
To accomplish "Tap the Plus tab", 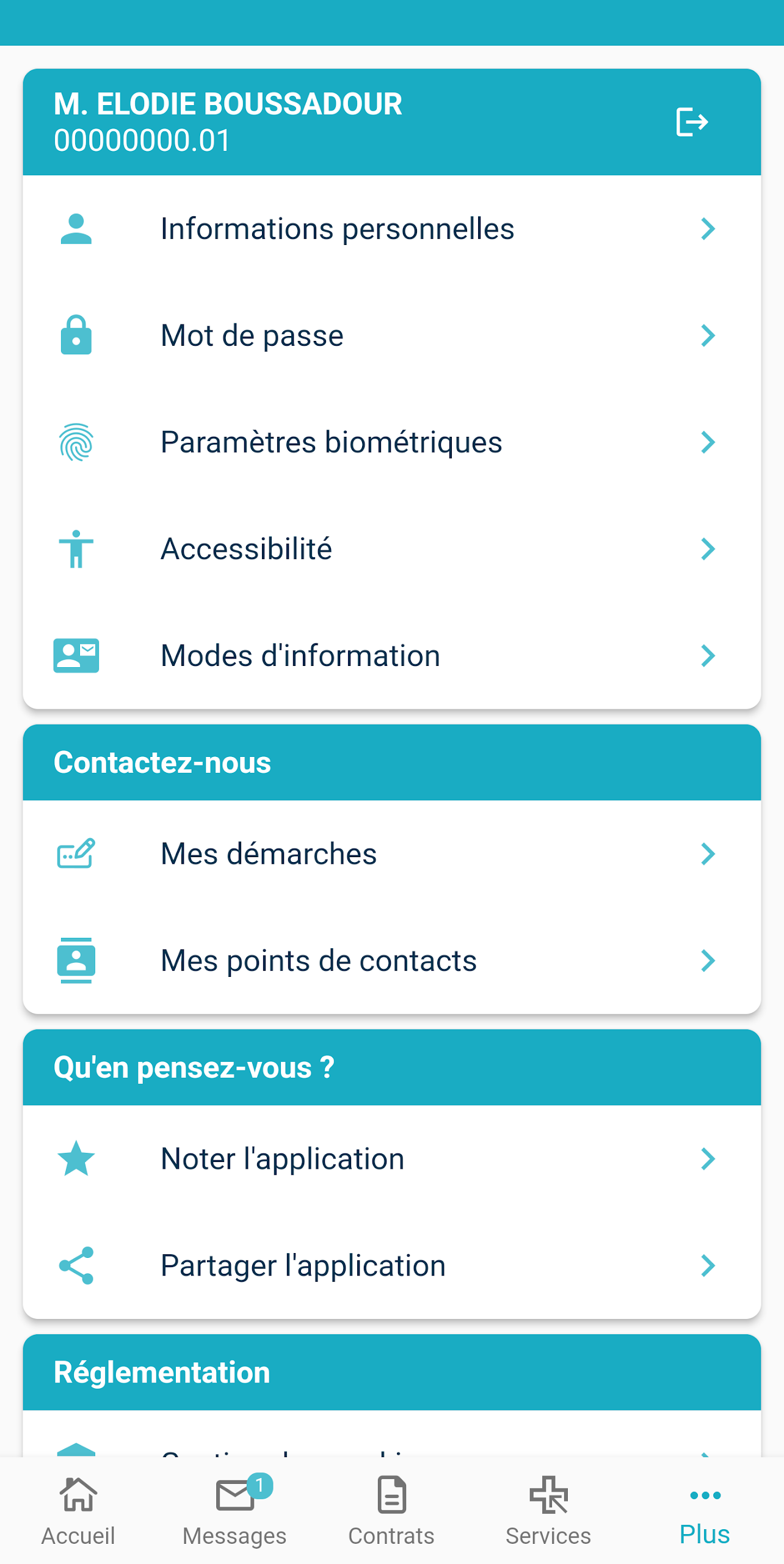I will click(x=705, y=1511).
